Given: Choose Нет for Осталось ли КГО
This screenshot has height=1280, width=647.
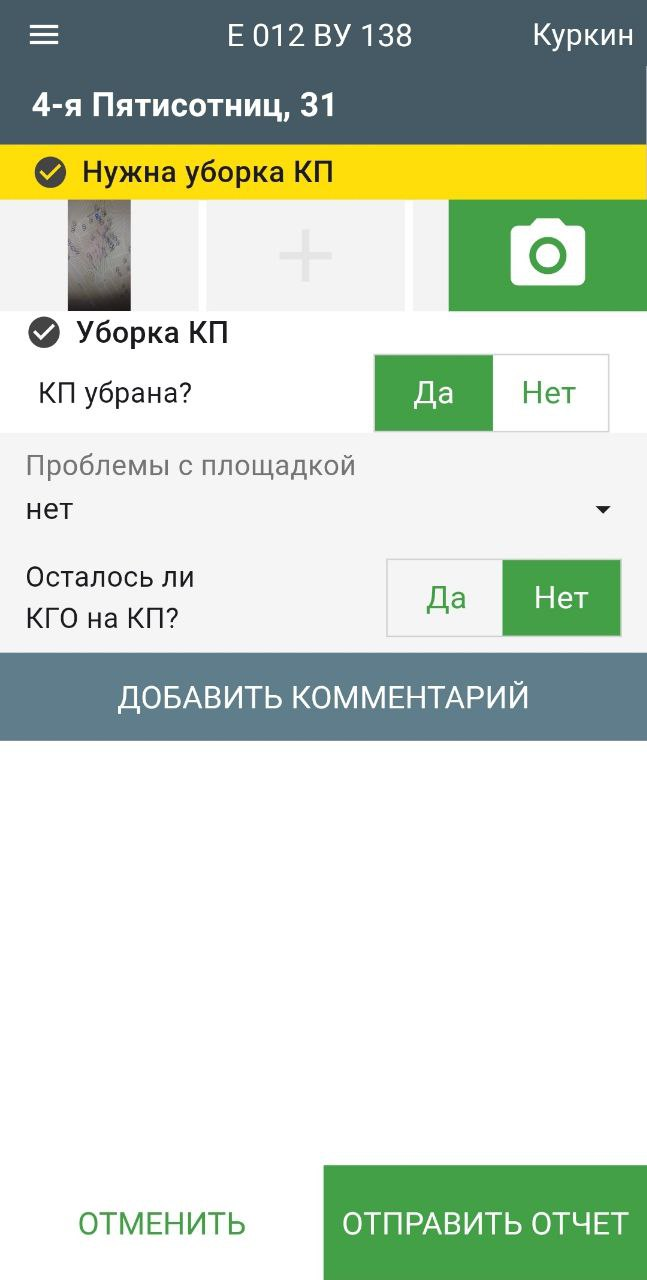Looking at the screenshot, I should [x=561, y=598].
